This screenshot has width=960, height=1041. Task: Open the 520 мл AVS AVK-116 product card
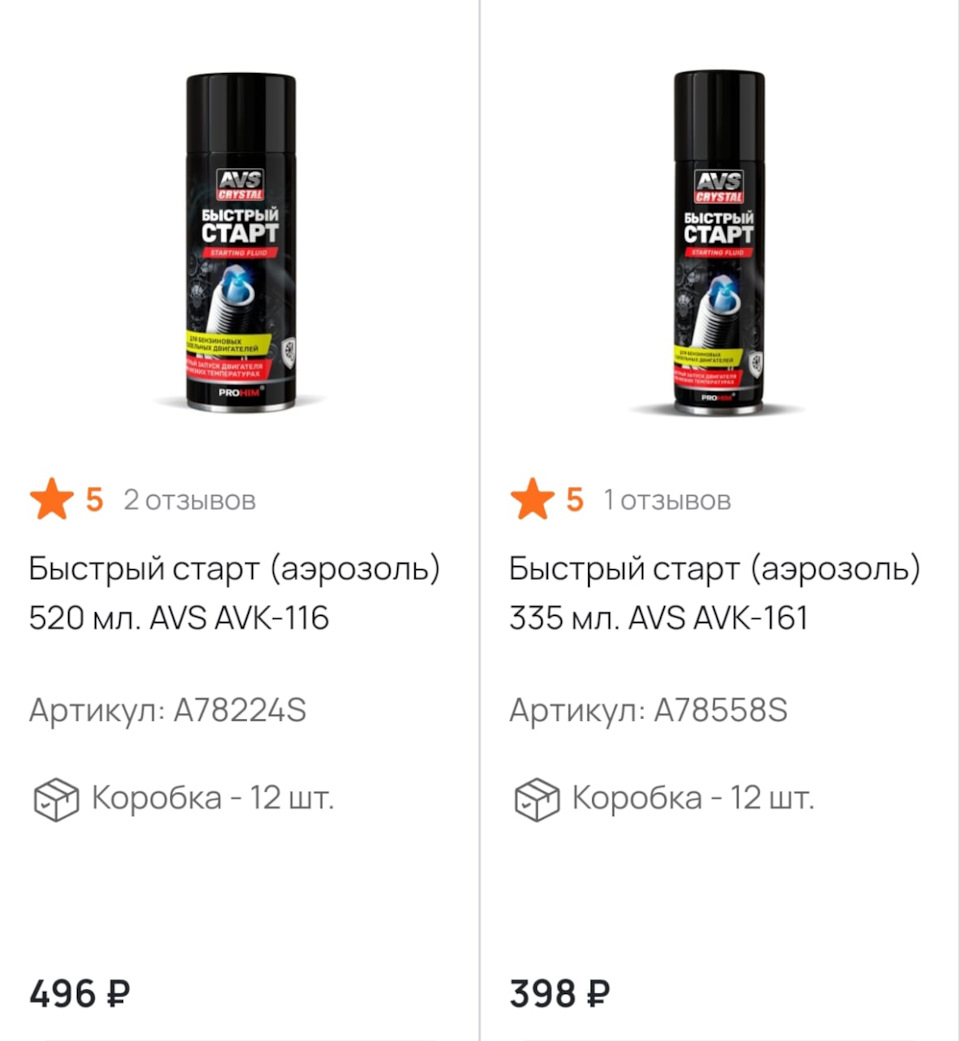[234, 594]
